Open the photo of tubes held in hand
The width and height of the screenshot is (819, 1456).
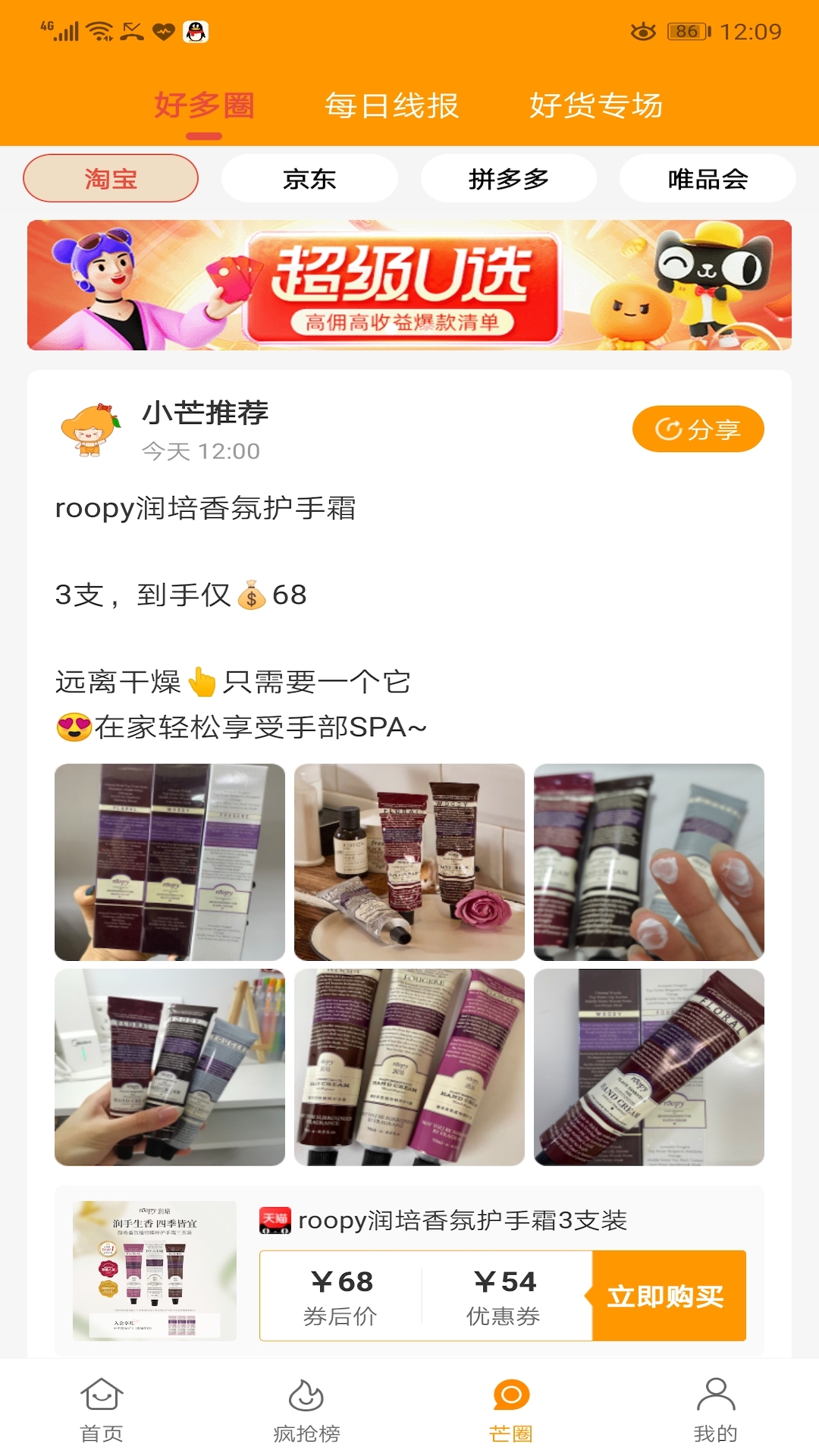[170, 1067]
